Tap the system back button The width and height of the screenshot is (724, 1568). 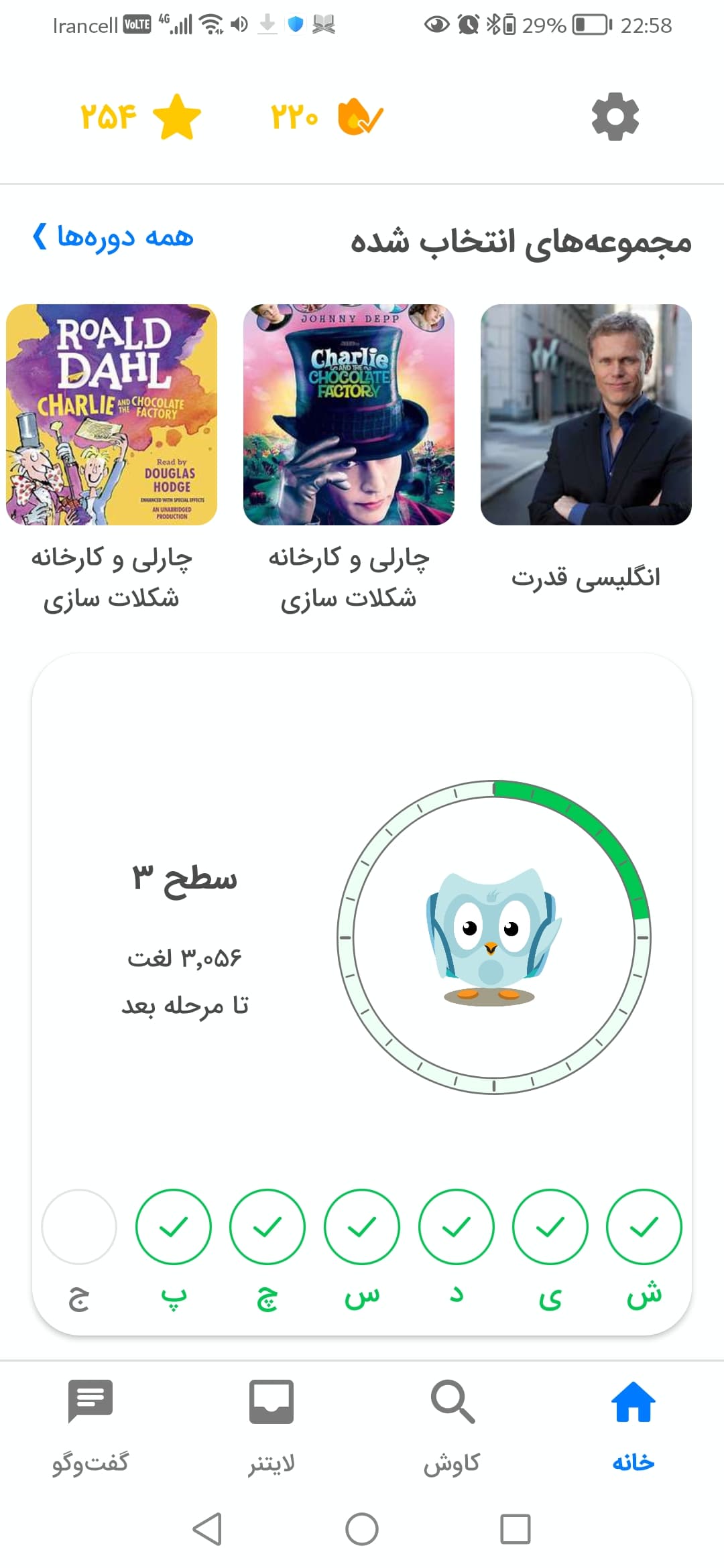coord(207,1529)
